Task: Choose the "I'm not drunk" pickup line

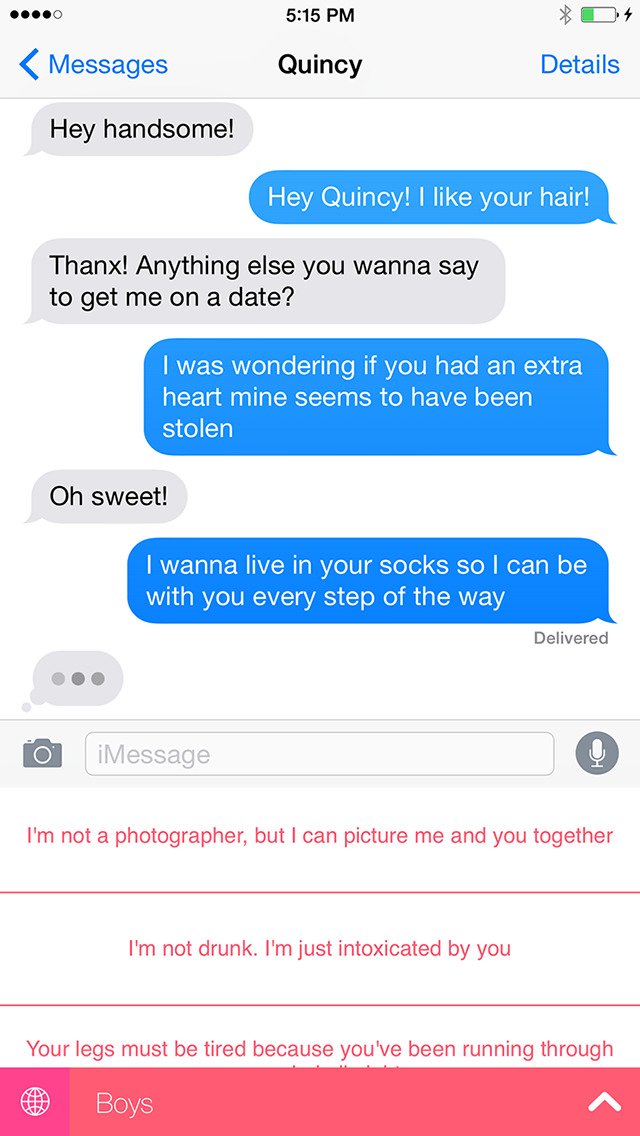Action: click(x=320, y=948)
